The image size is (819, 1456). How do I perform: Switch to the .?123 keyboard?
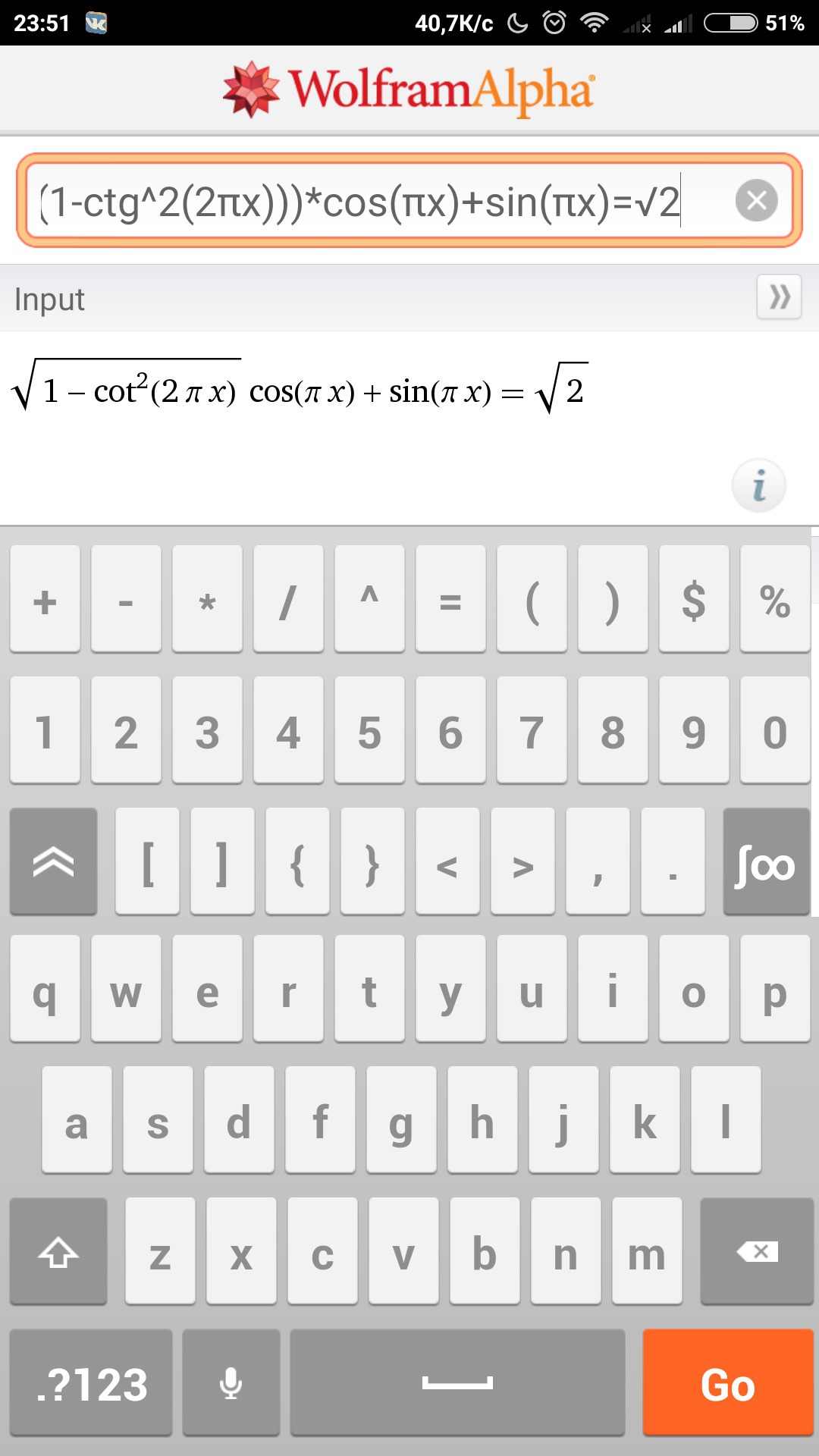coord(91,1382)
